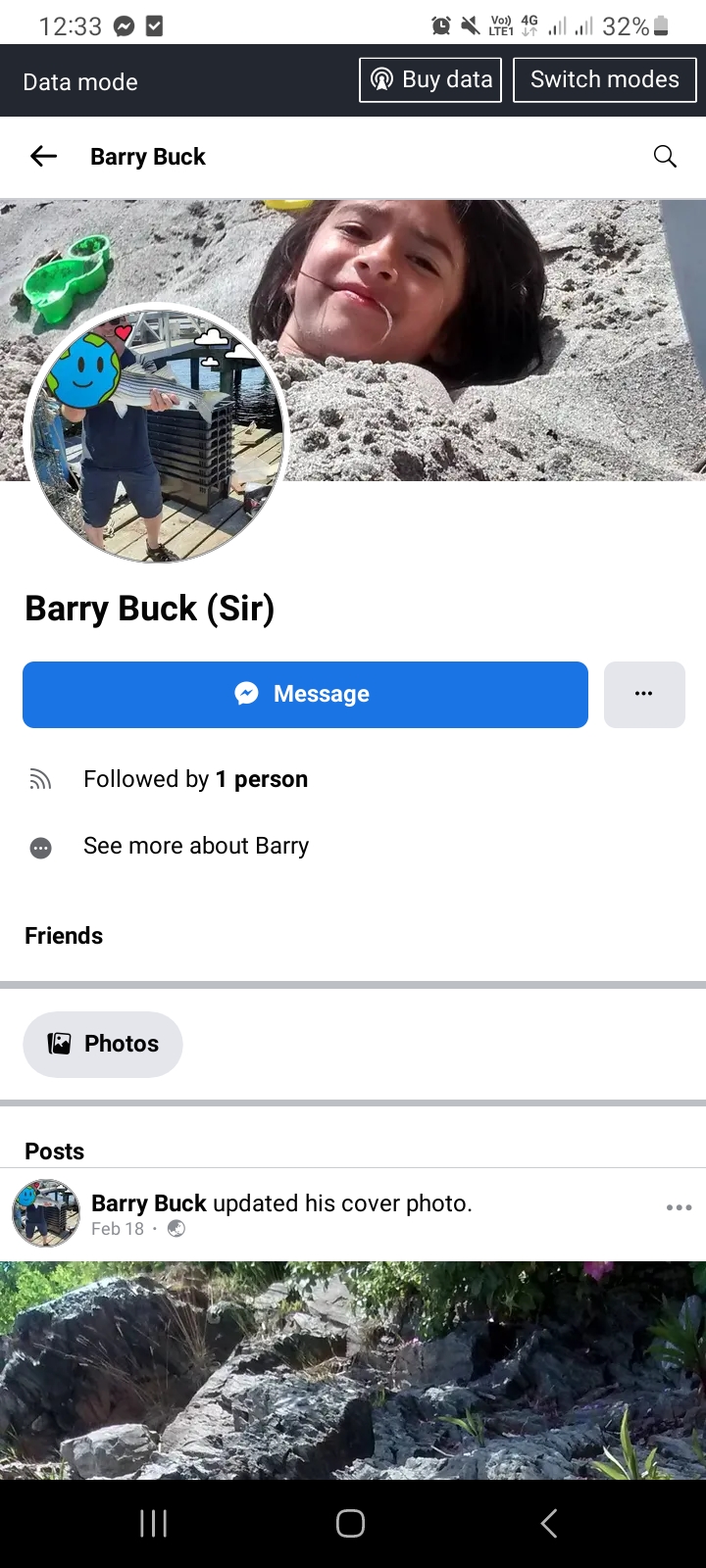
Task: View Barry's Photos
Action: [x=103, y=1044]
